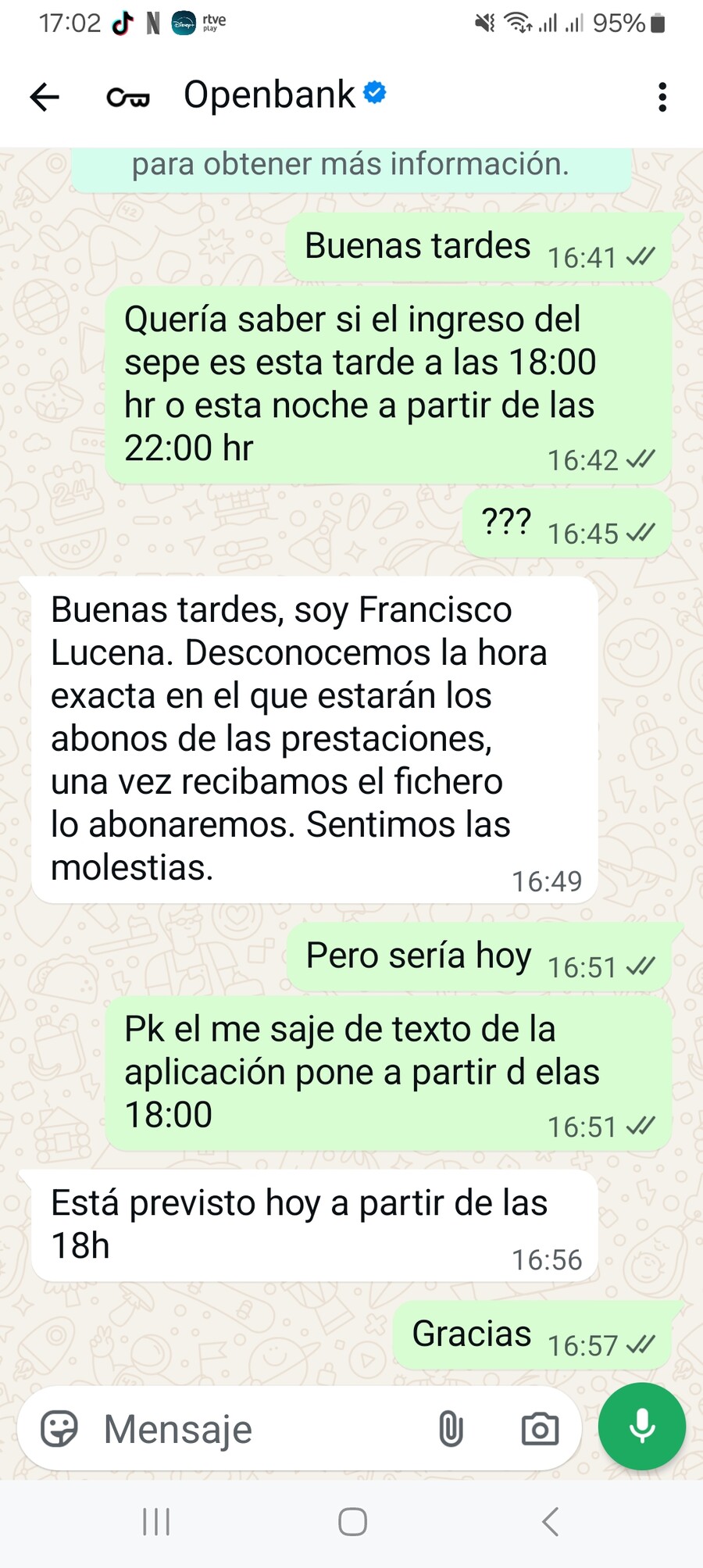703x1568 pixels.
Task: Go back using the arrow beside Openbank
Action: [45, 97]
